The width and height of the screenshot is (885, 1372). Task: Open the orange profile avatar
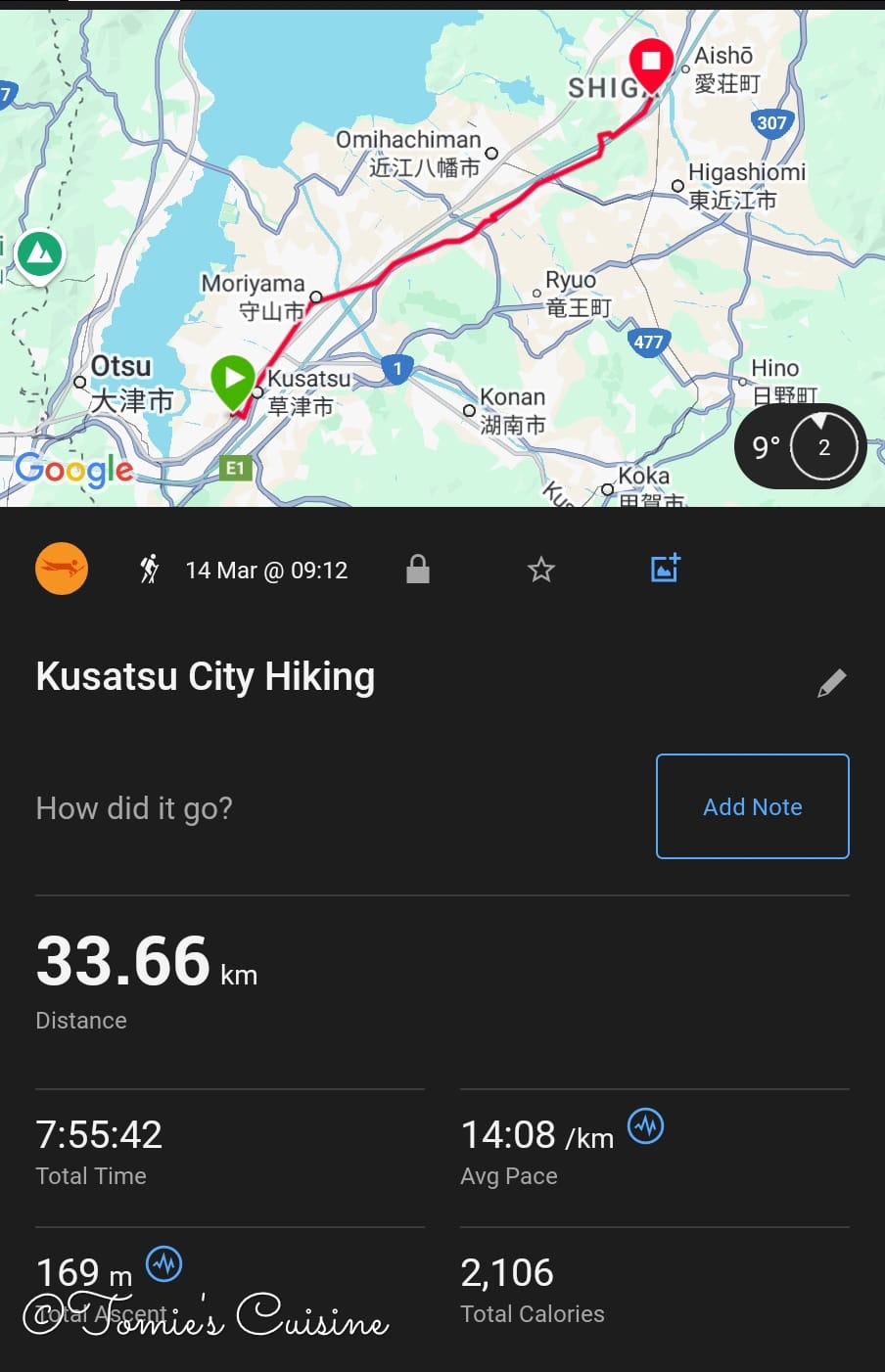(62, 569)
